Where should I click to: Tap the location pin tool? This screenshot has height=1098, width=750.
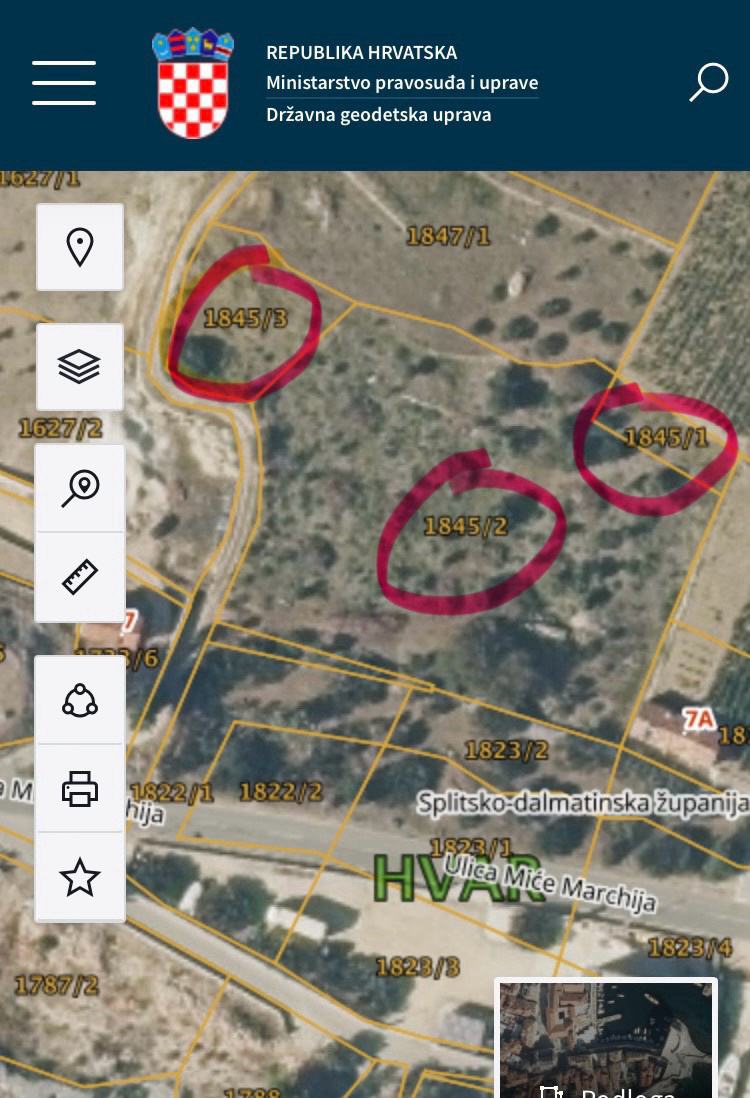click(80, 247)
